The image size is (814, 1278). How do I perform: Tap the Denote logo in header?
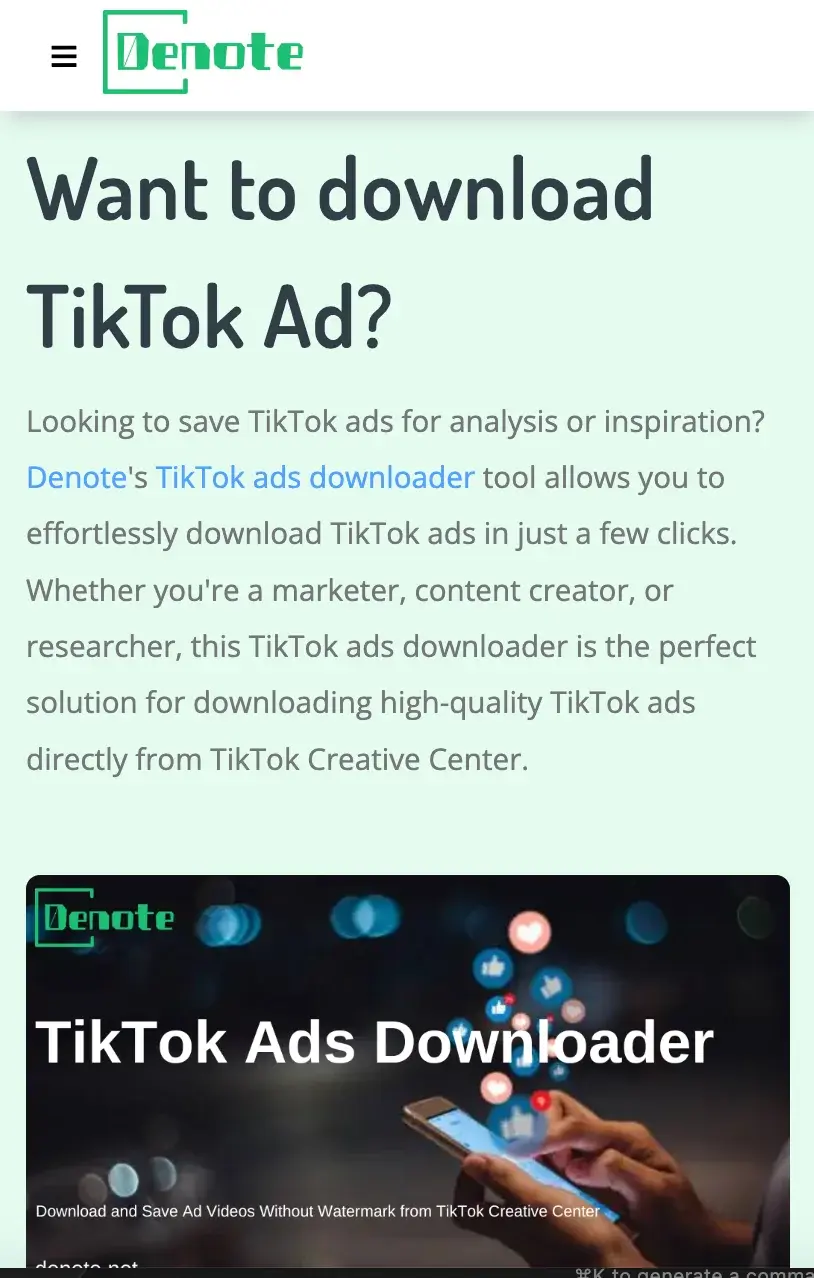point(203,53)
